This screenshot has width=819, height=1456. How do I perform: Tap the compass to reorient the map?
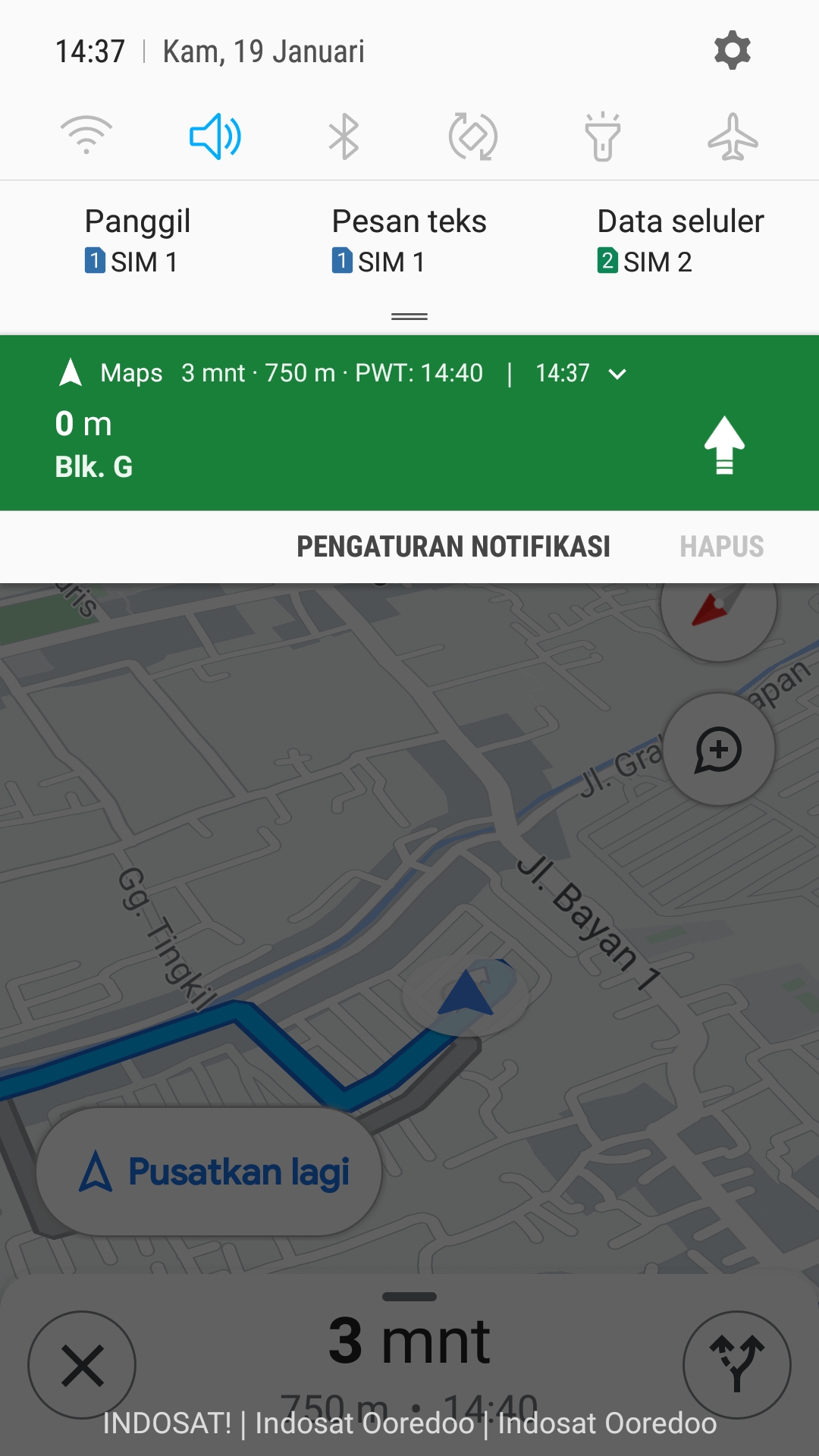click(x=717, y=610)
